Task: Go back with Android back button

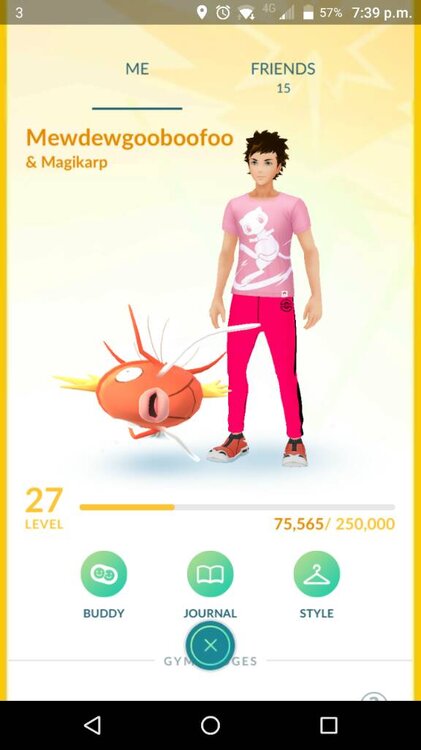Action: [92, 725]
